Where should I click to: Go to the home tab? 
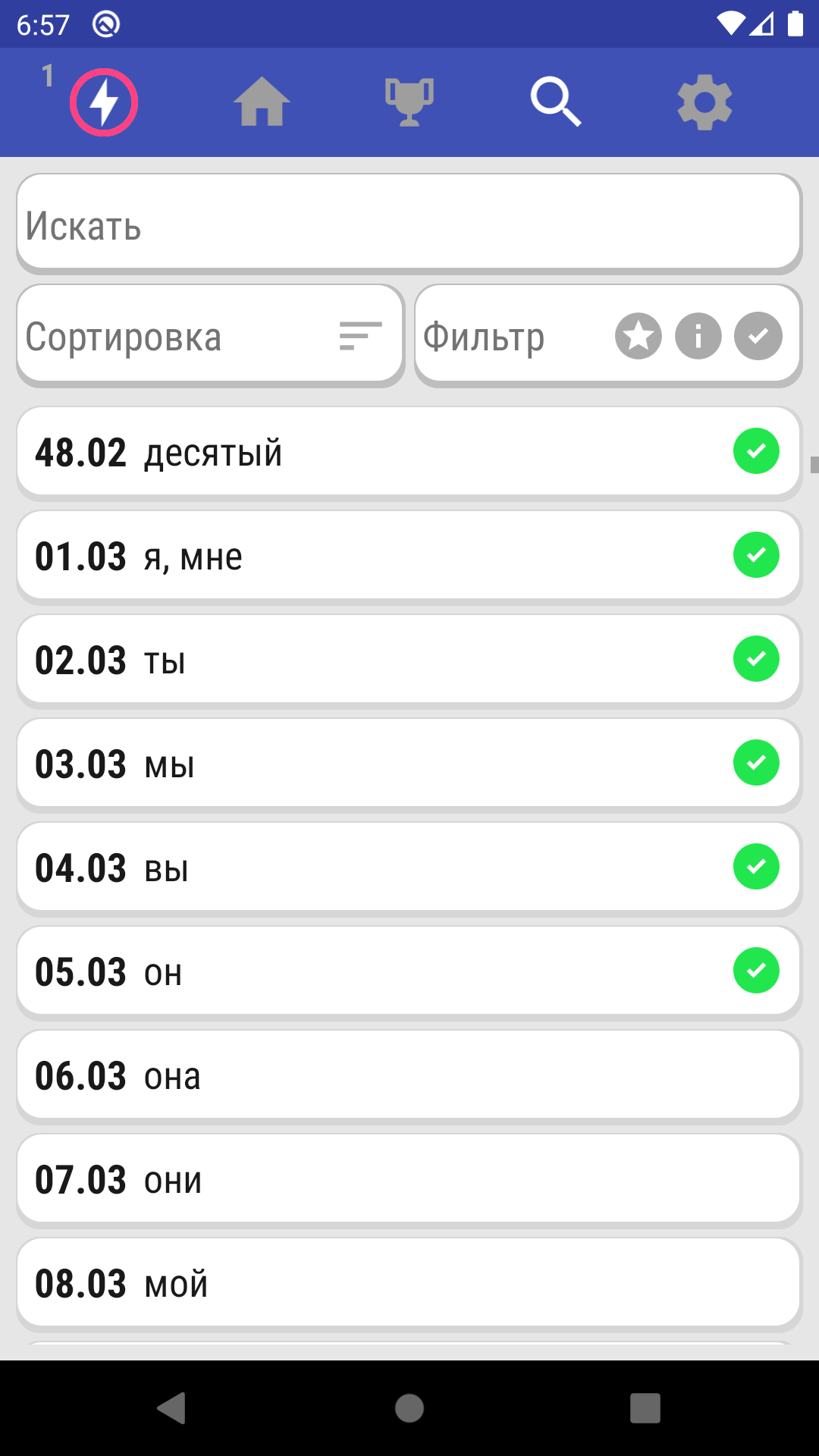[262, 102]
